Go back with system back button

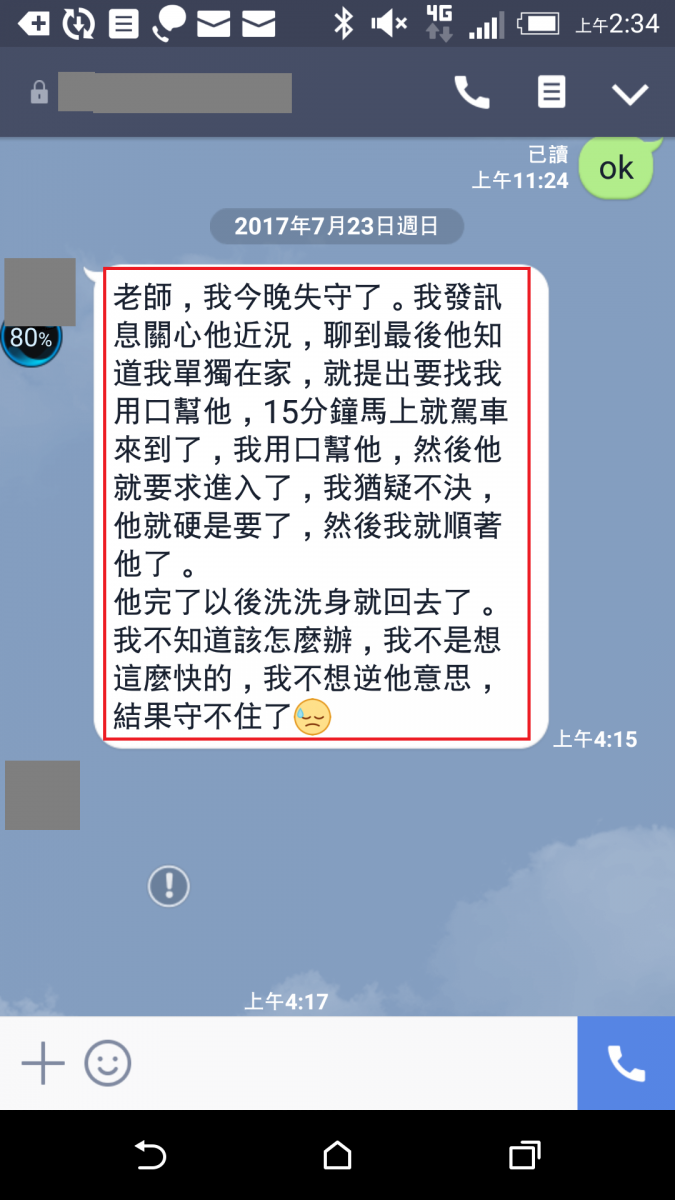pos(150,1156)
